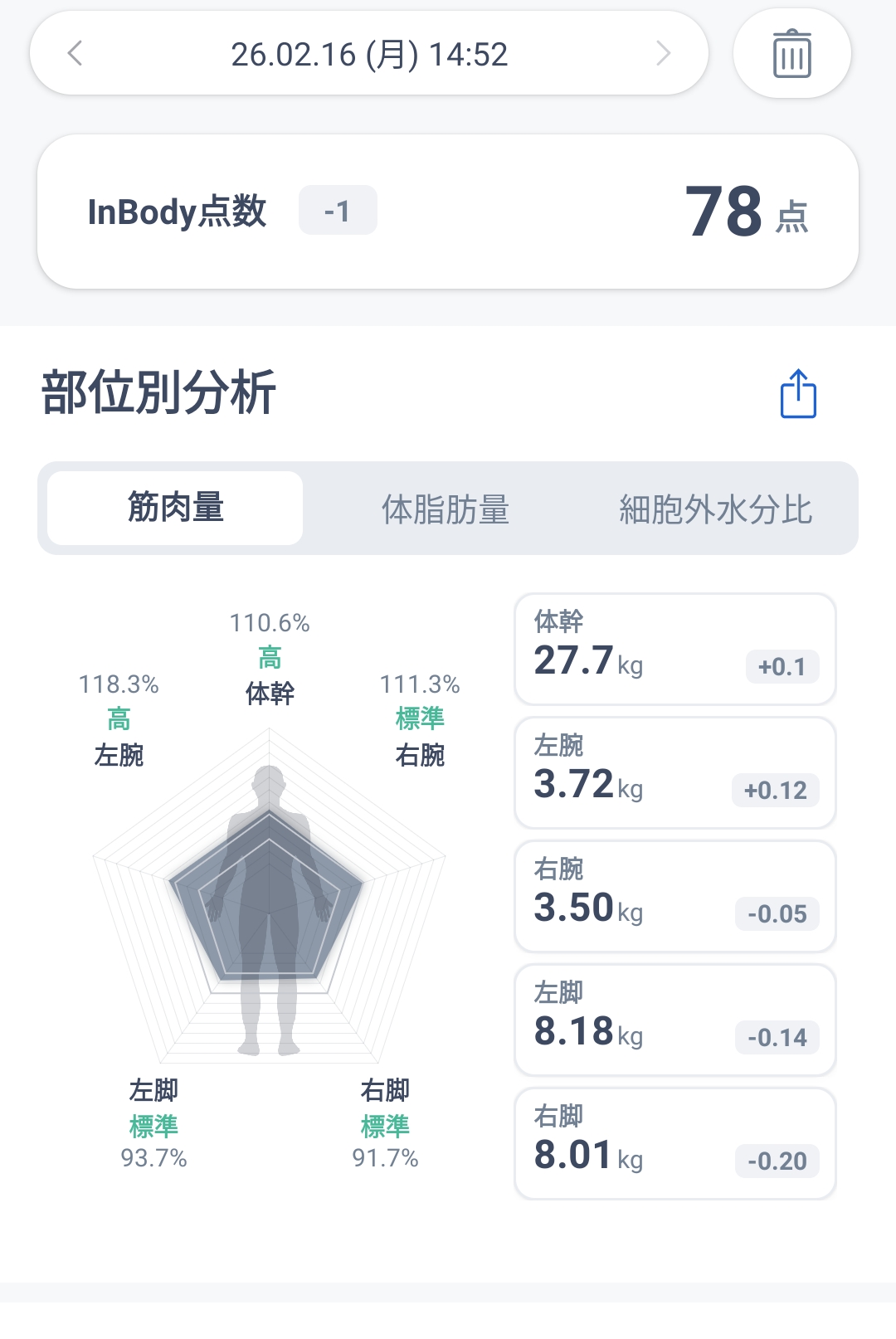Screen dimensions: 896x1339
Task: Switch to the 細胞外水分比 tab
Action: [x=715, y=509]
